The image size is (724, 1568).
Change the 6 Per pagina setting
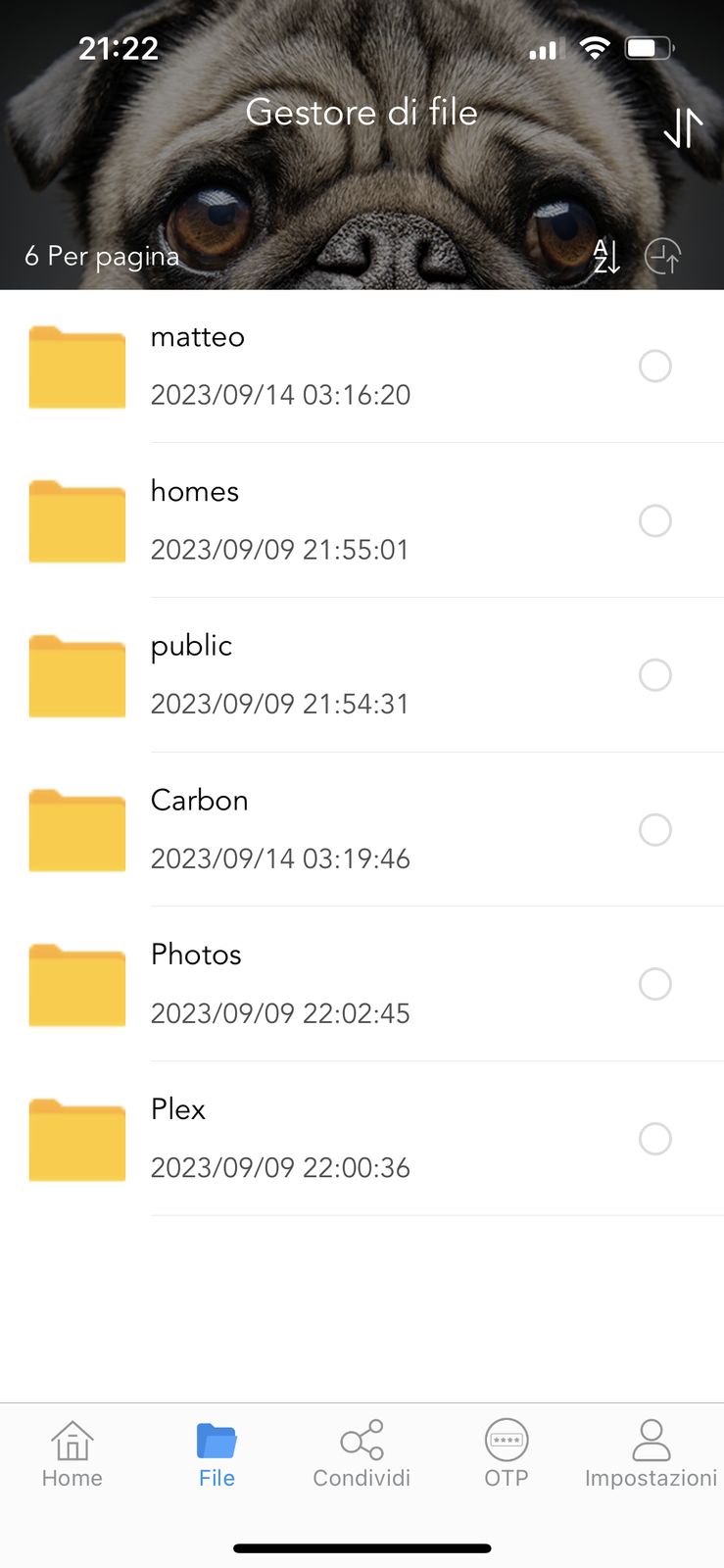tap(102, 257)
